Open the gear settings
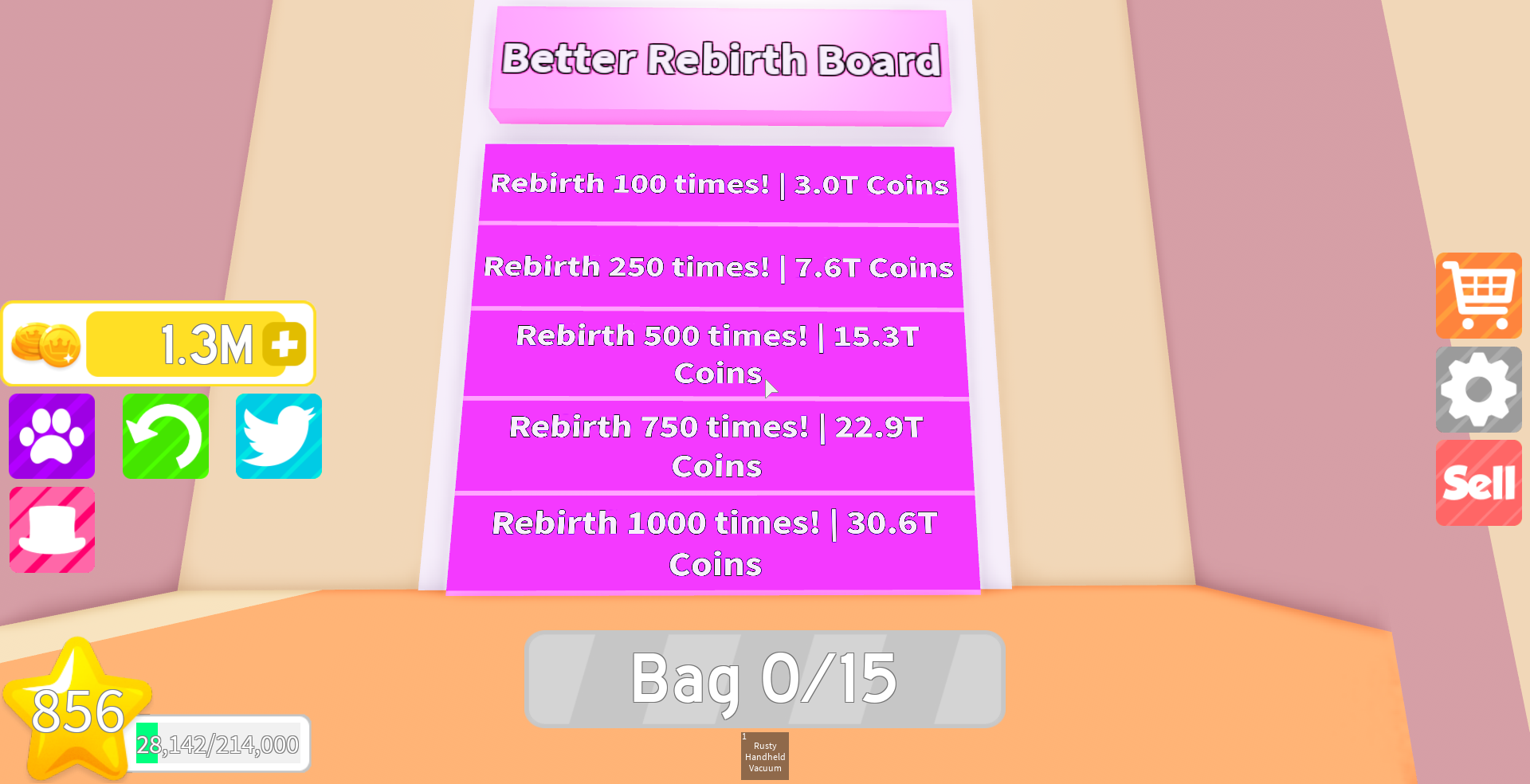1530x784 pixels. [1478, 390]
